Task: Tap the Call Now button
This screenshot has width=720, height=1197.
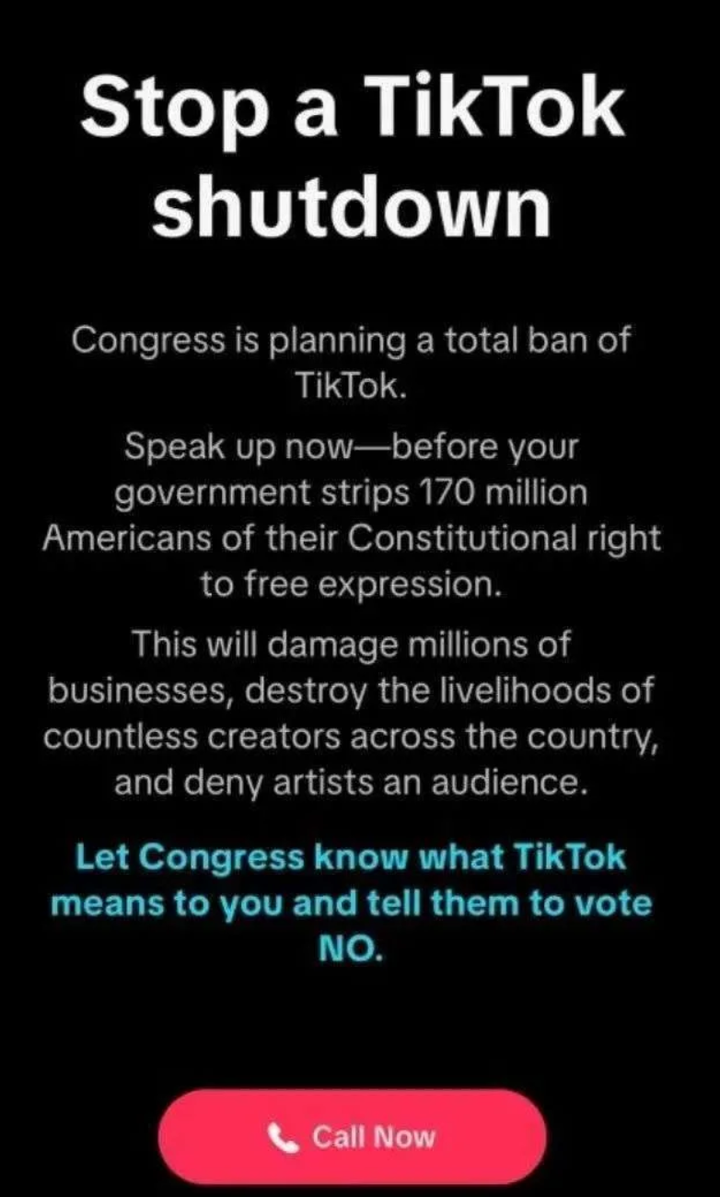Action: point(352,1137)
